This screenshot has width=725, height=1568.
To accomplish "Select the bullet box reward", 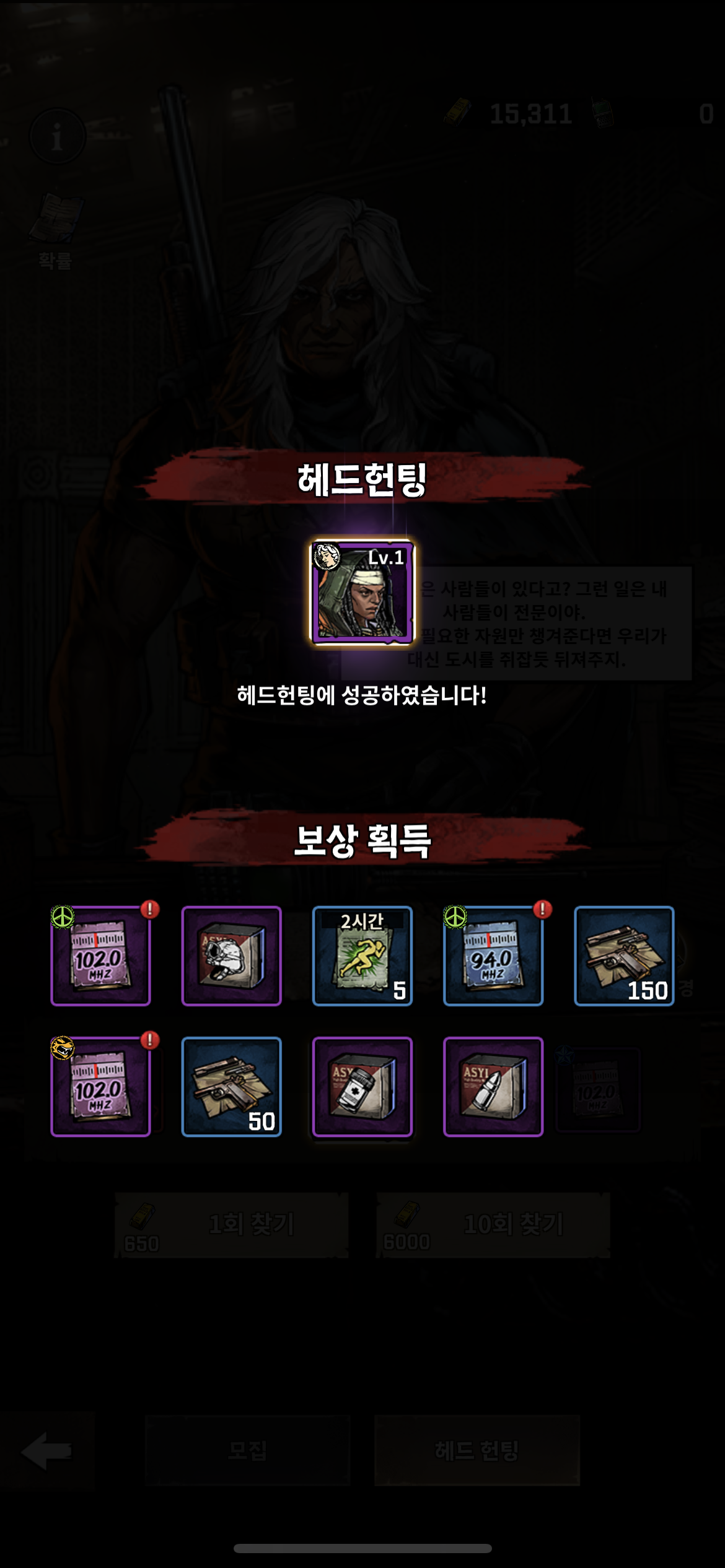I will pos(493,1086).
